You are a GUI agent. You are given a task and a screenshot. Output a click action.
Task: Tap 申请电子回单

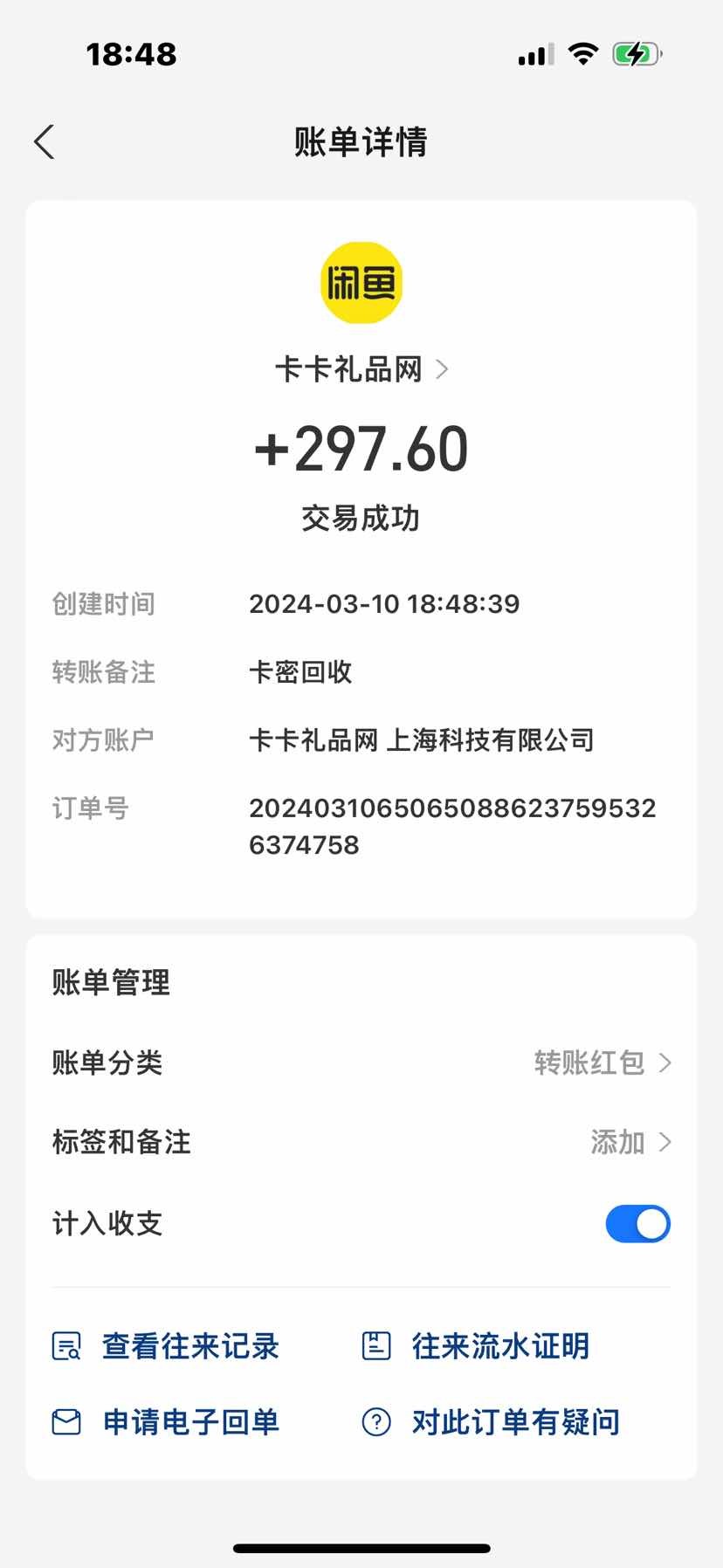pyautogui.click(x=166, y=1422)
